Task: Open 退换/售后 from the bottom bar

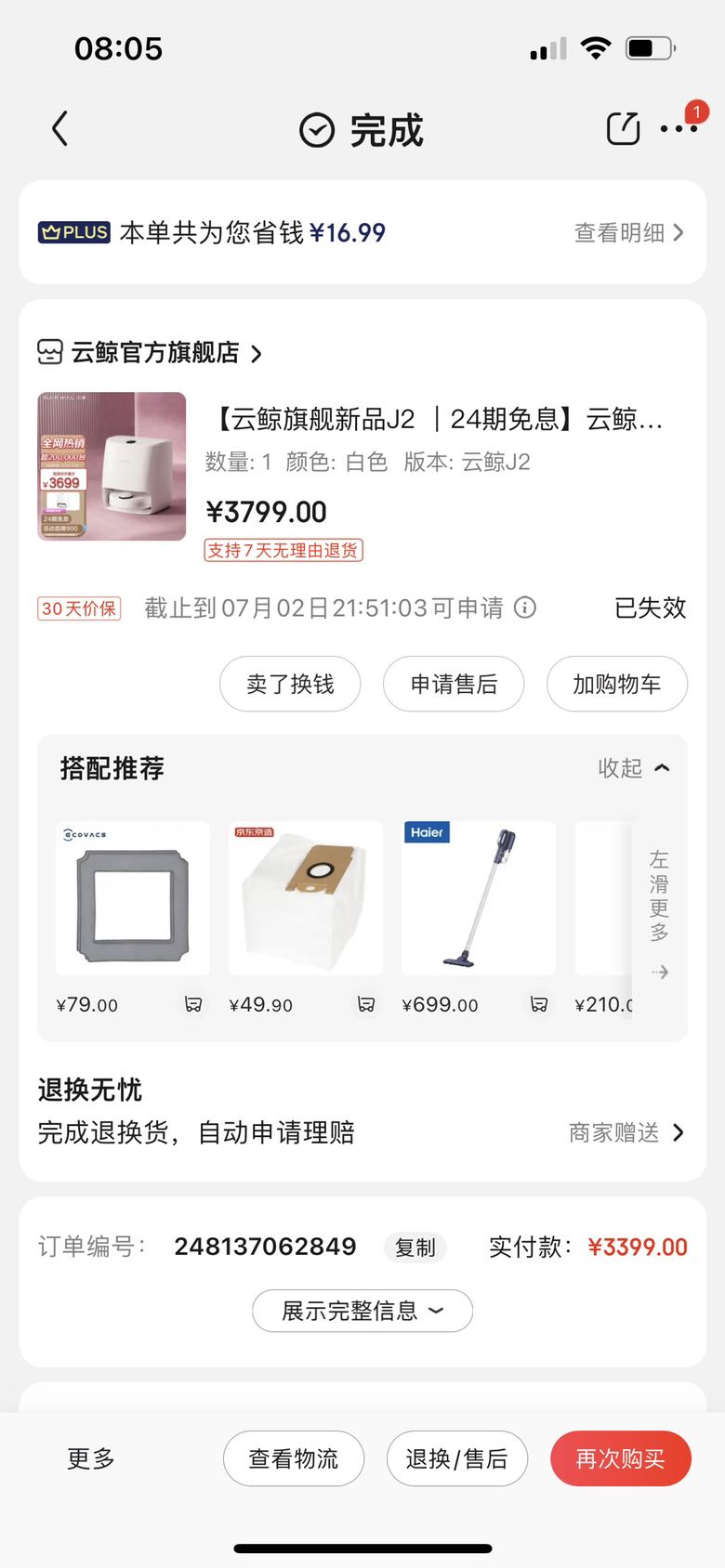Action: click(x=457, y=1458)
